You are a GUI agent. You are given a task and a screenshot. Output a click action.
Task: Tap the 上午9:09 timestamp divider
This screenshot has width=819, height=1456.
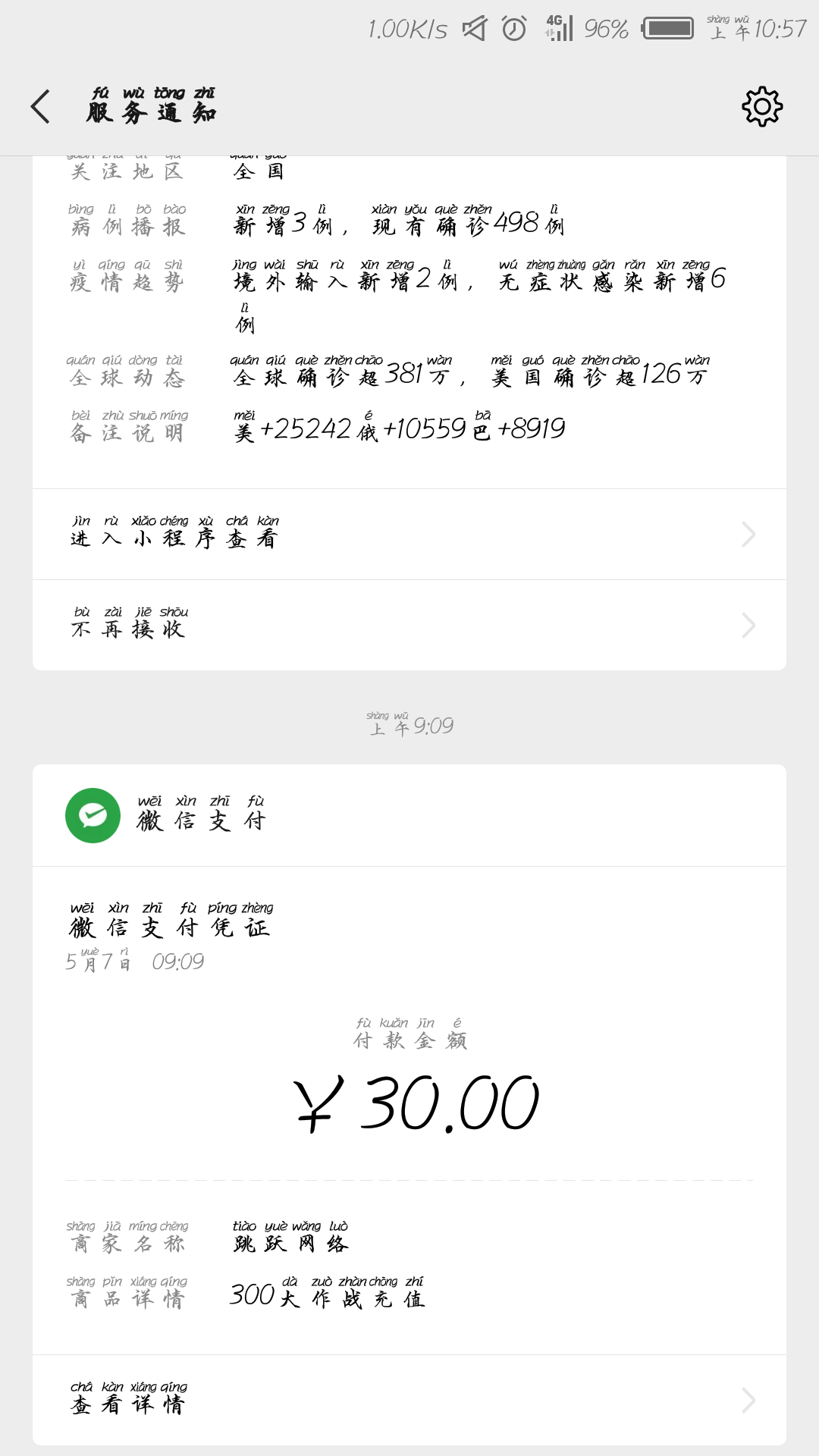tap(409, 725)
